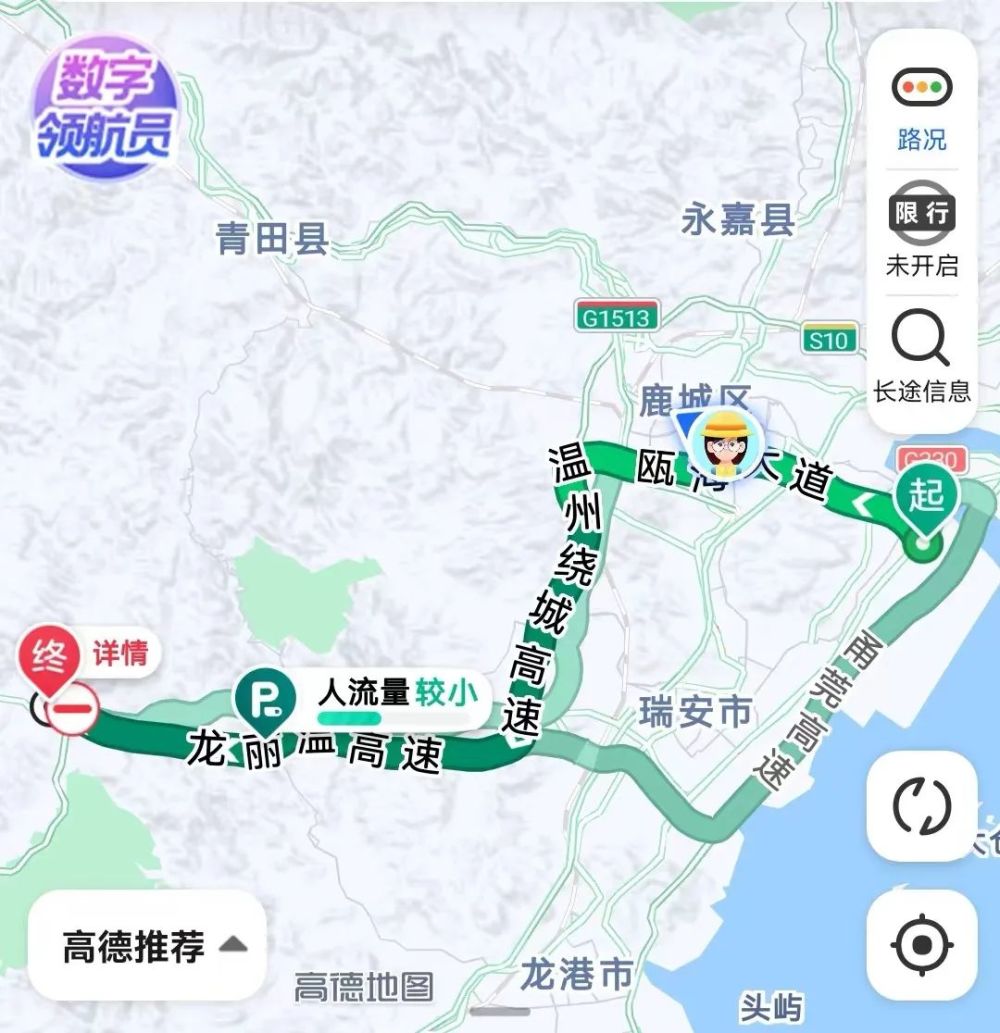The image size is (1000, 1033).
Task: Open 详情 for the destination marker
Action: tap(121, 655)
